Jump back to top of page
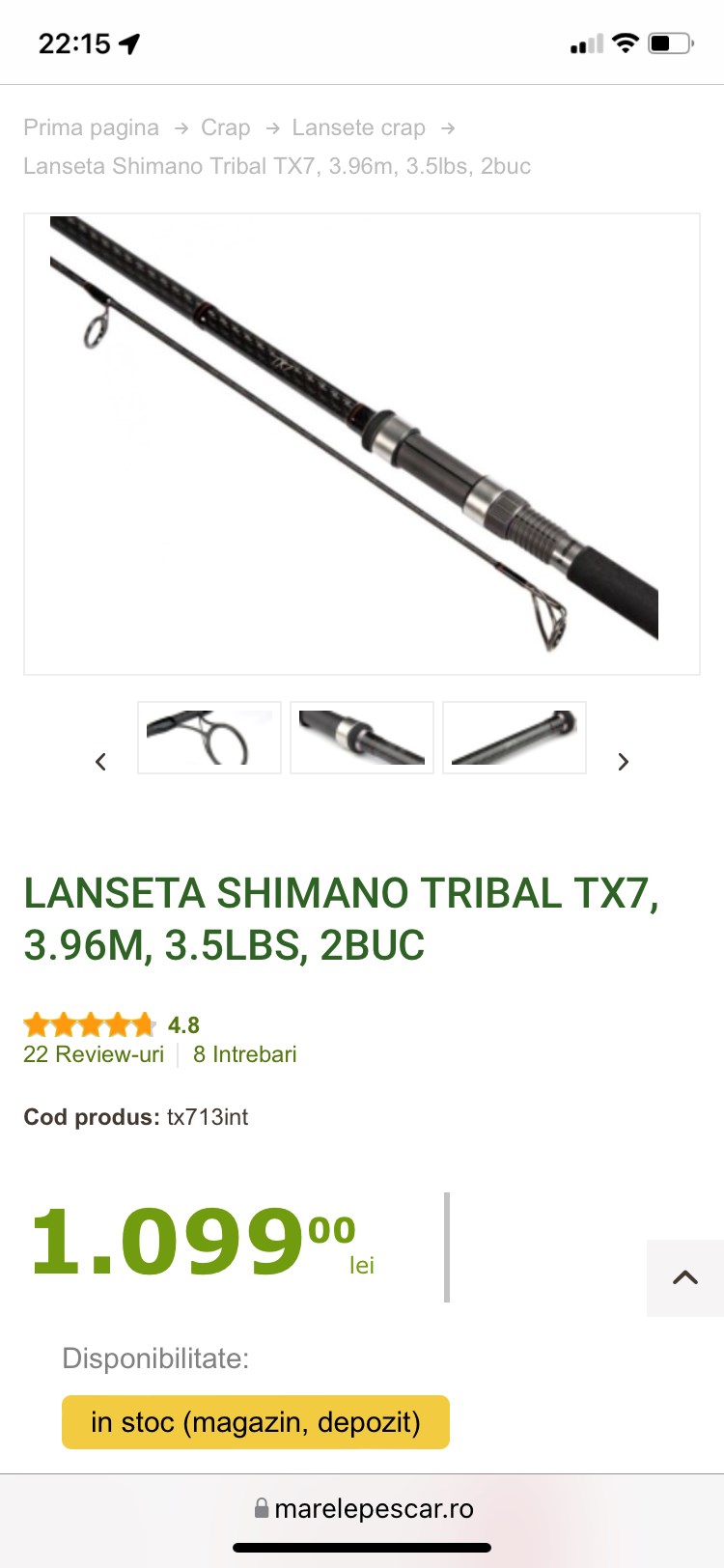 click(x=684, y=1277)
